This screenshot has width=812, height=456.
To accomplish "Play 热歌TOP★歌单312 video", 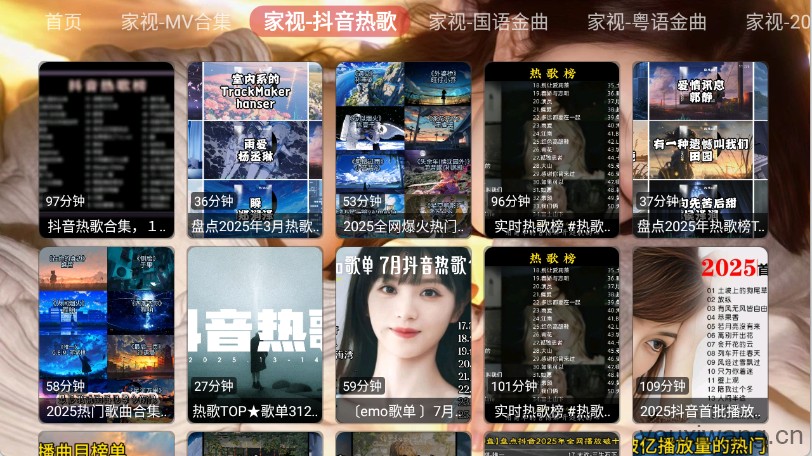I will [x=254, y=335].
